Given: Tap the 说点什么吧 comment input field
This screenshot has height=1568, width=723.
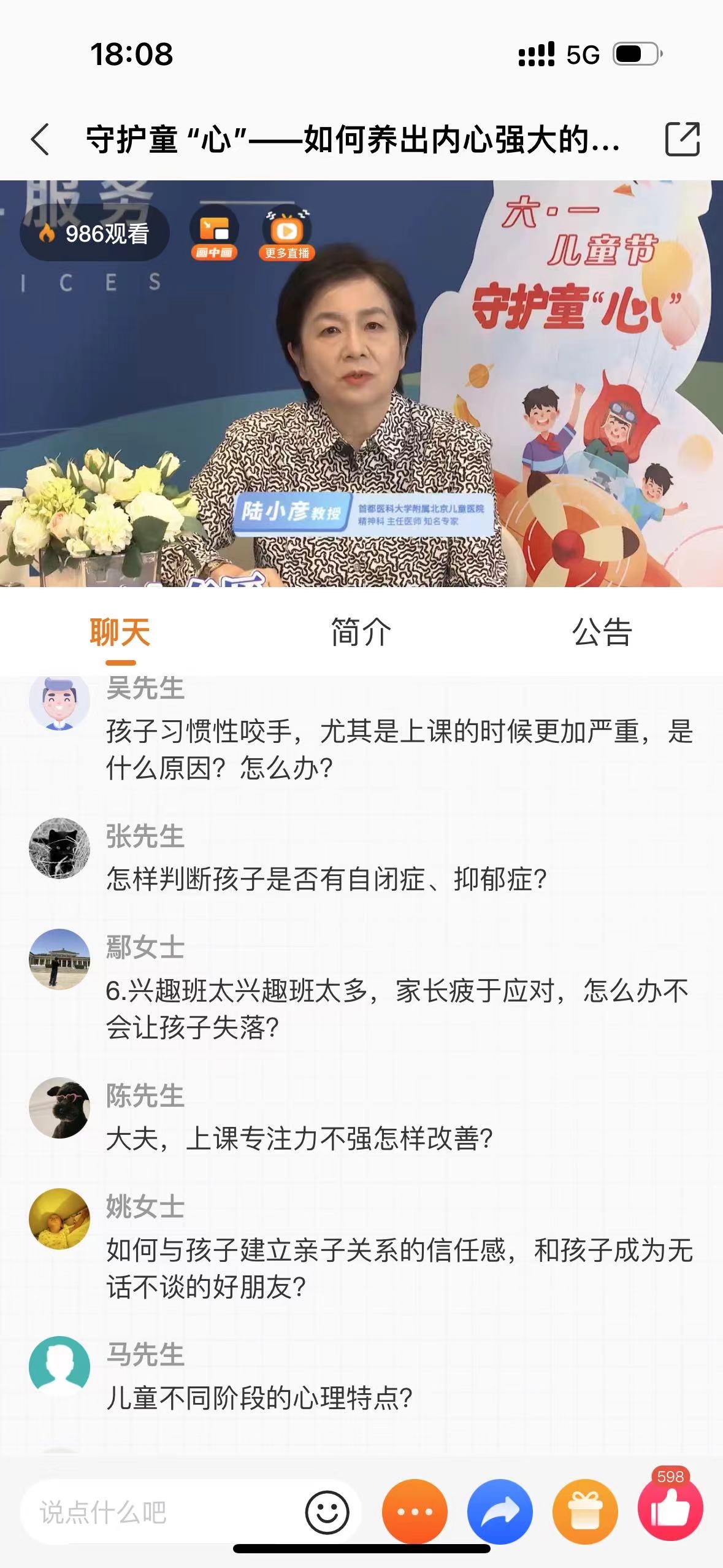Looking at the screenshot, I should pos(159,1512).
